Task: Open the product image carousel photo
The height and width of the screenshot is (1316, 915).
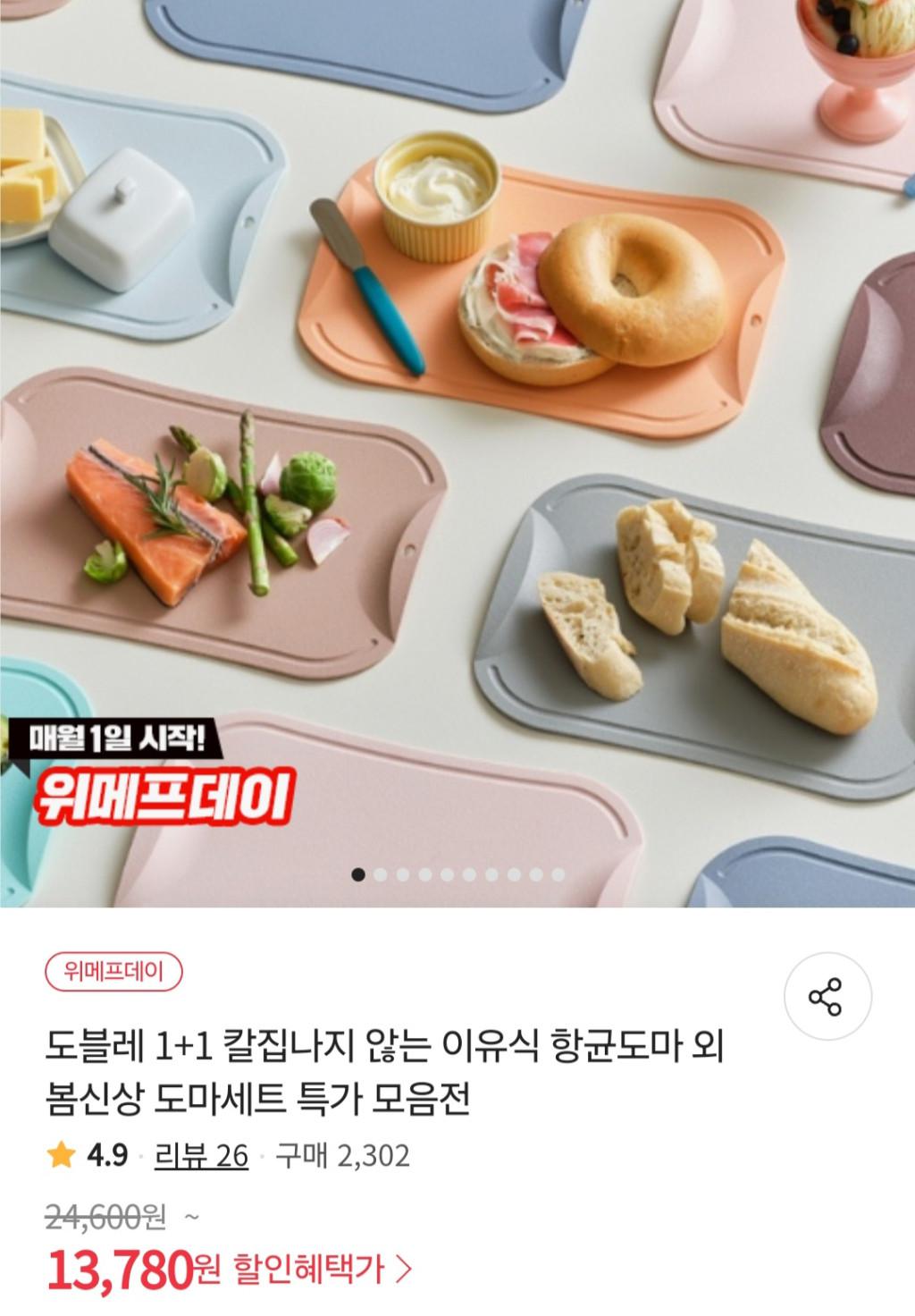Action: point(457,447)
